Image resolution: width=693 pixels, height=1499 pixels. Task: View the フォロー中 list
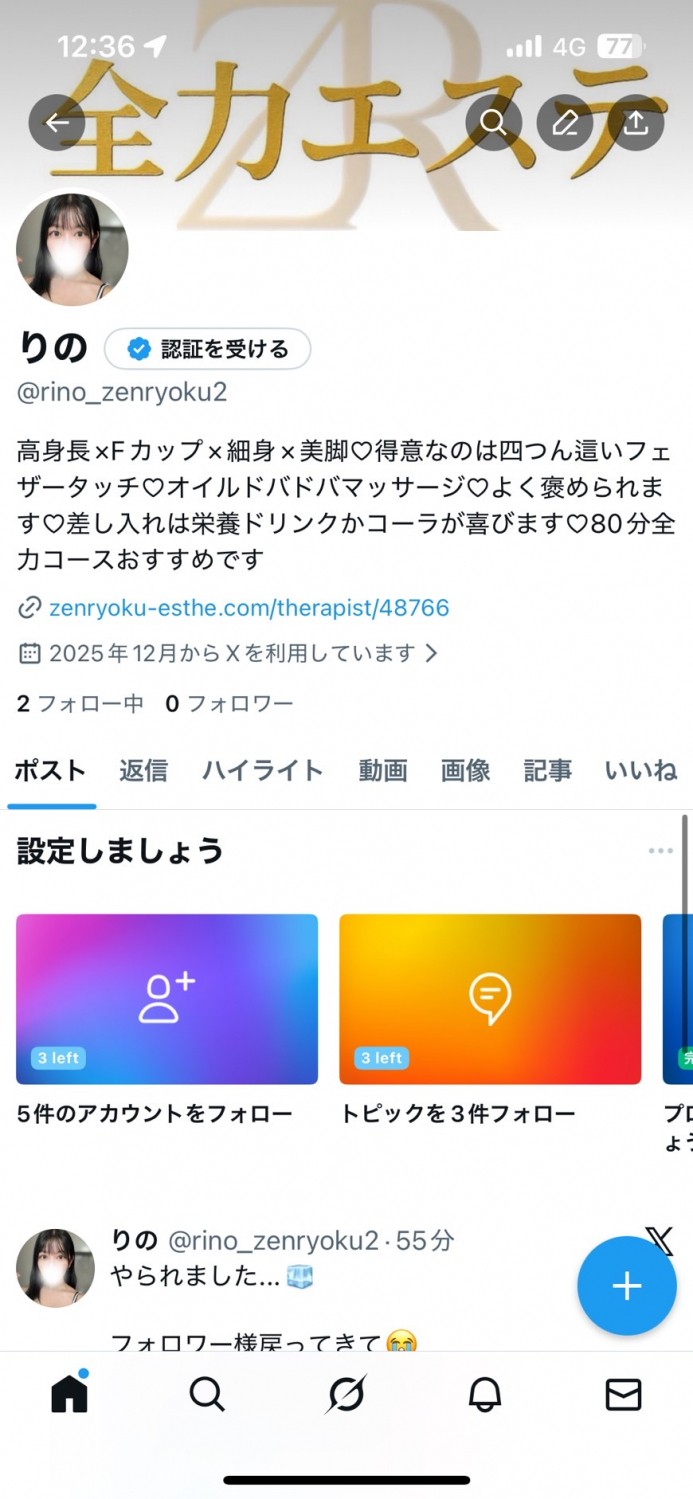(81, 704)
